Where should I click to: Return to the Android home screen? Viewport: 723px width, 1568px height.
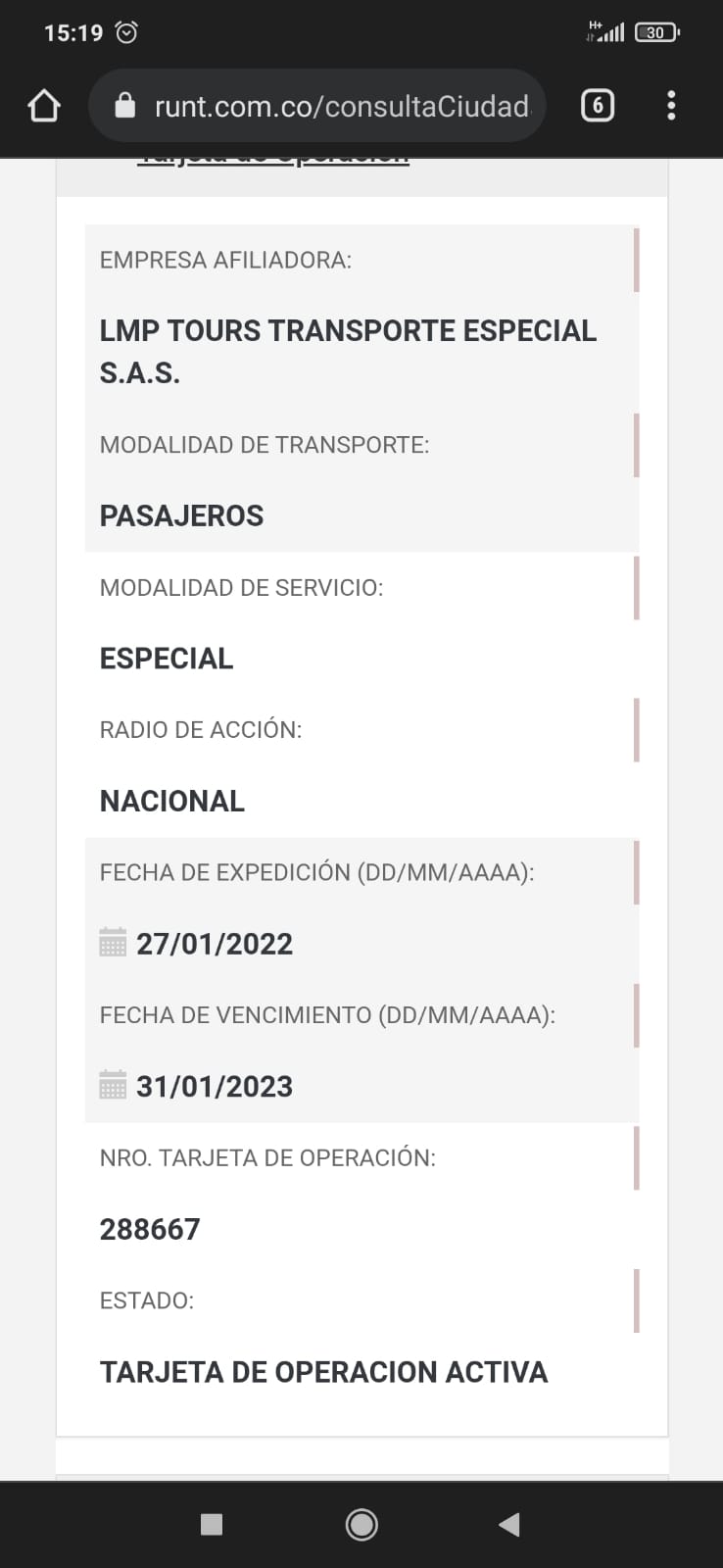361,1524
